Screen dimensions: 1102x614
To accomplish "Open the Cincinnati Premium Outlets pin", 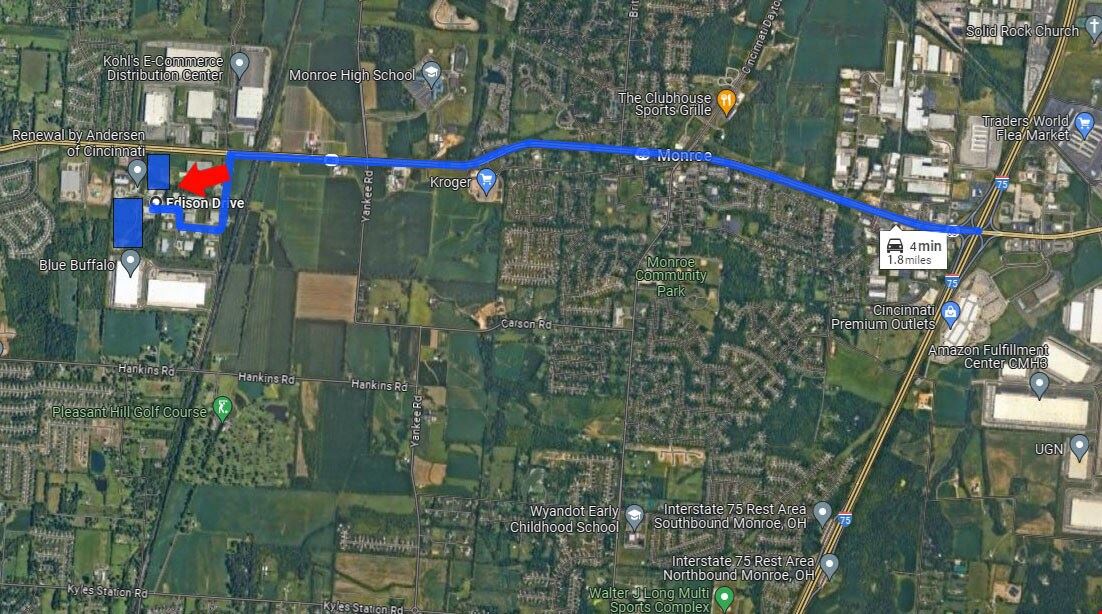I will [x=950, y=309].
